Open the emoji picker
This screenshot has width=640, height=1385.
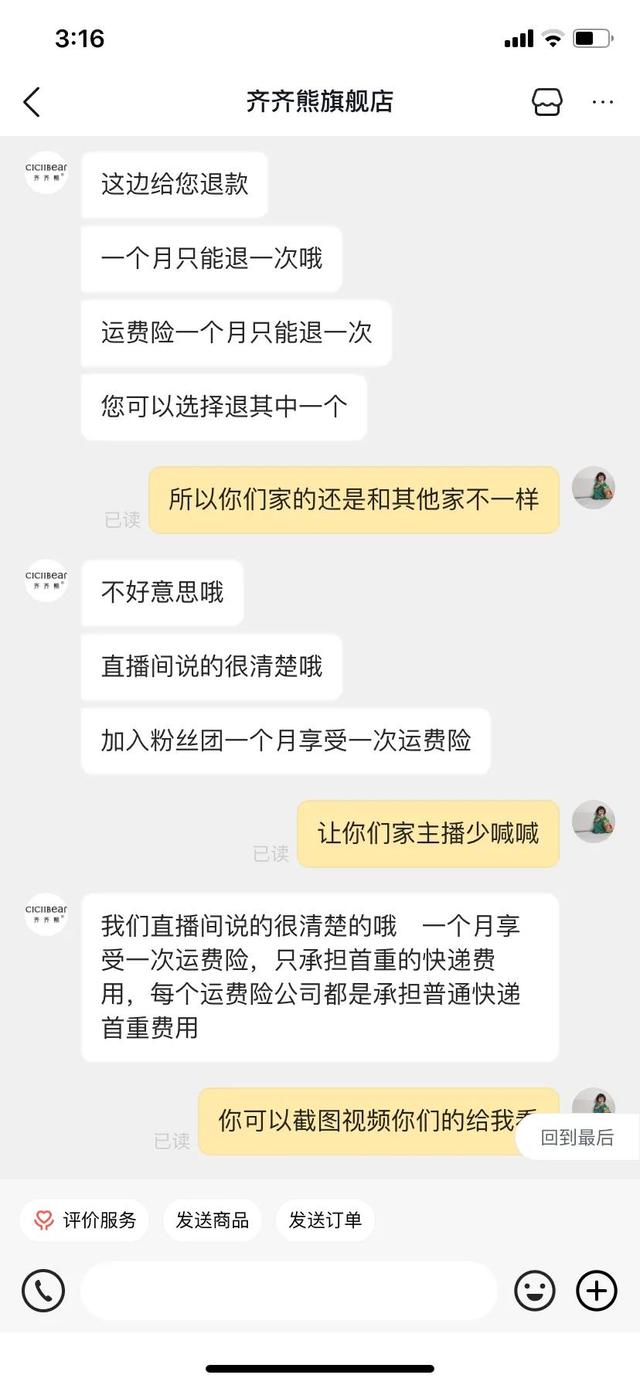tap(535, 1291)
